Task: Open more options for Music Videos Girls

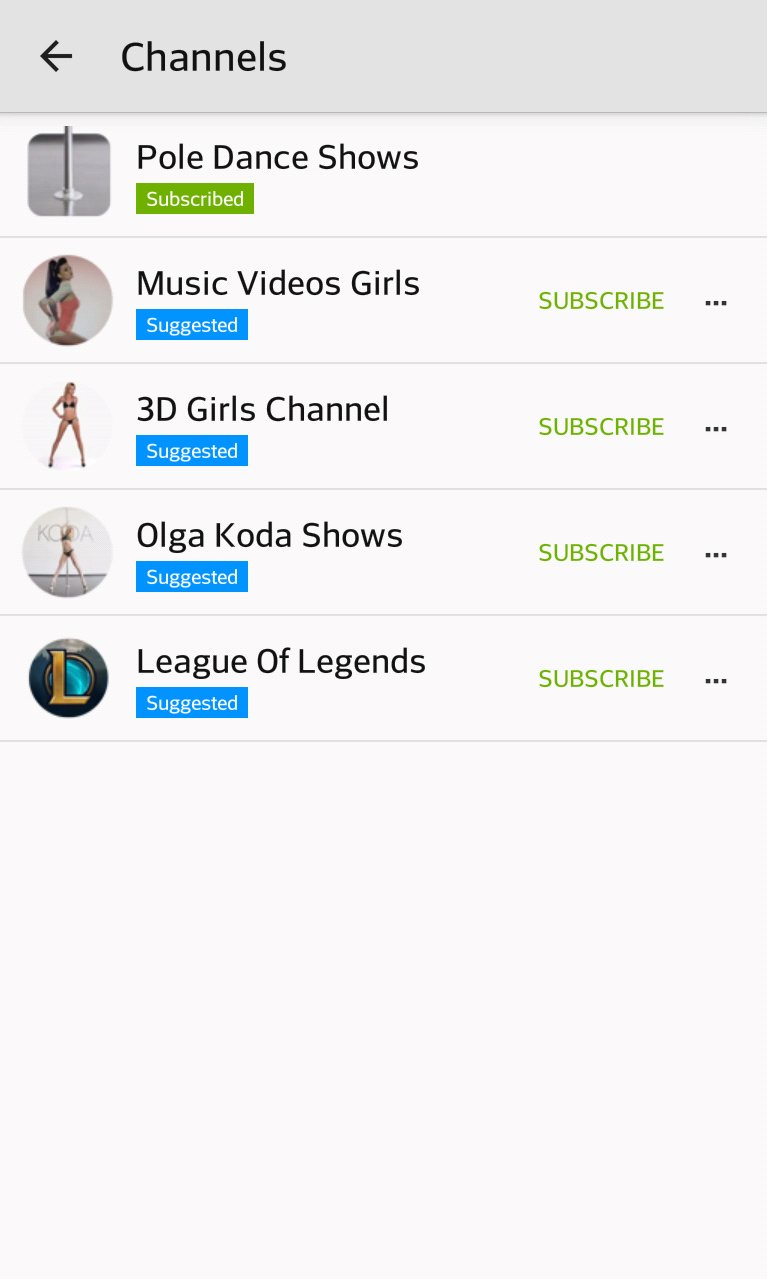Action: point(716,302)
